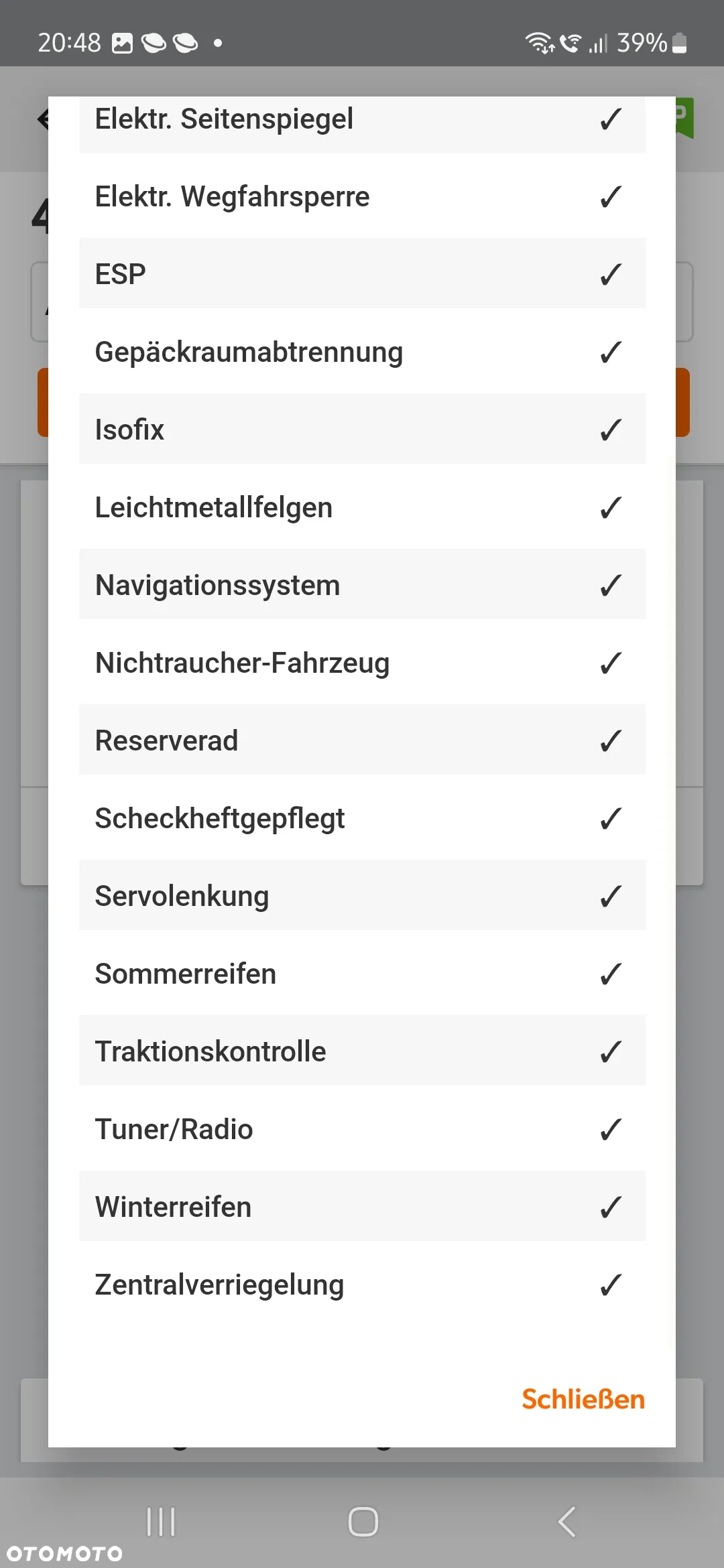
Task: Close the features dialog with Schließen
Action: [x=583, y=1399]
